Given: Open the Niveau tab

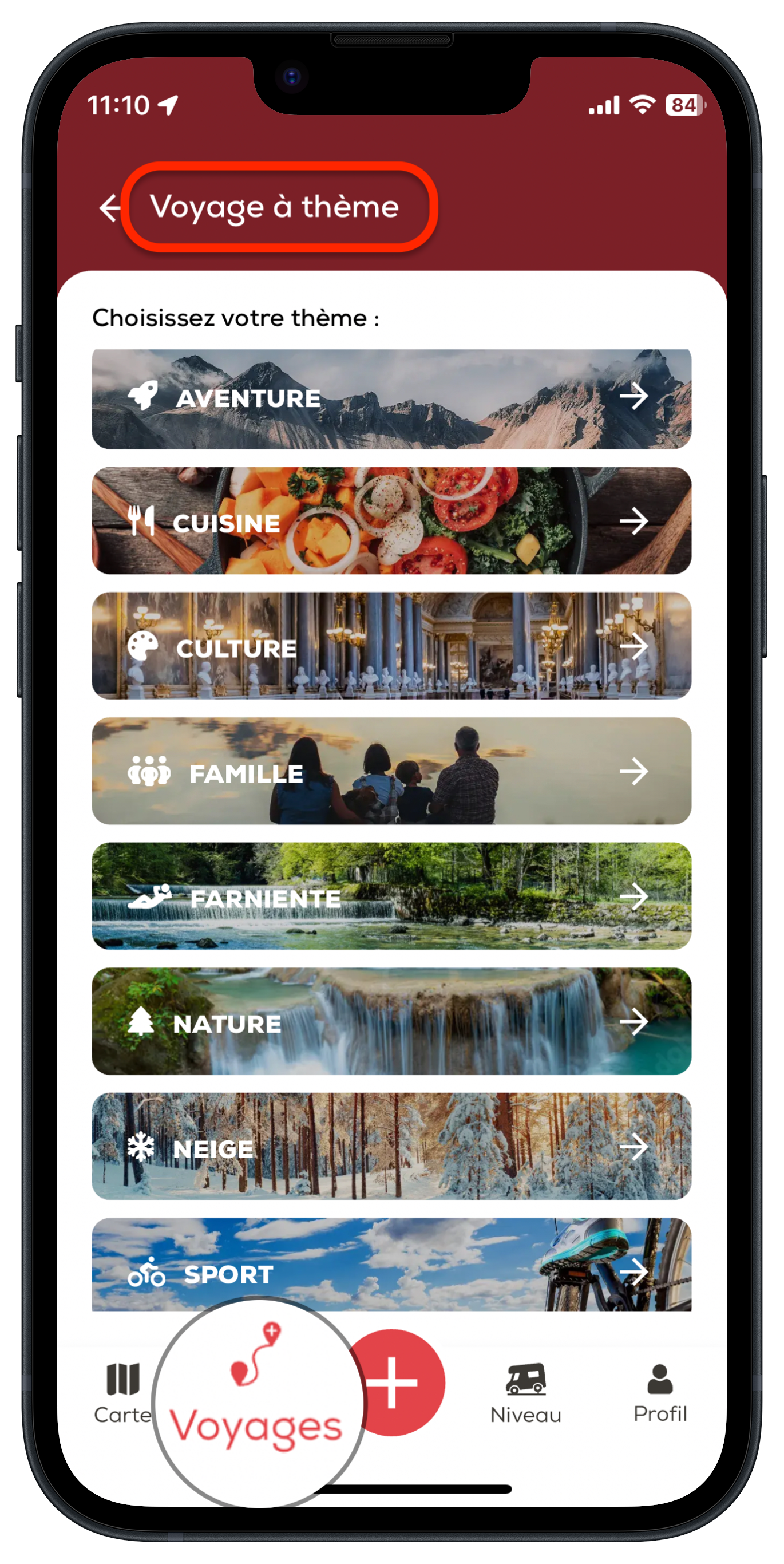Looking at the screenshot, I should click(x=525, y=1394).
